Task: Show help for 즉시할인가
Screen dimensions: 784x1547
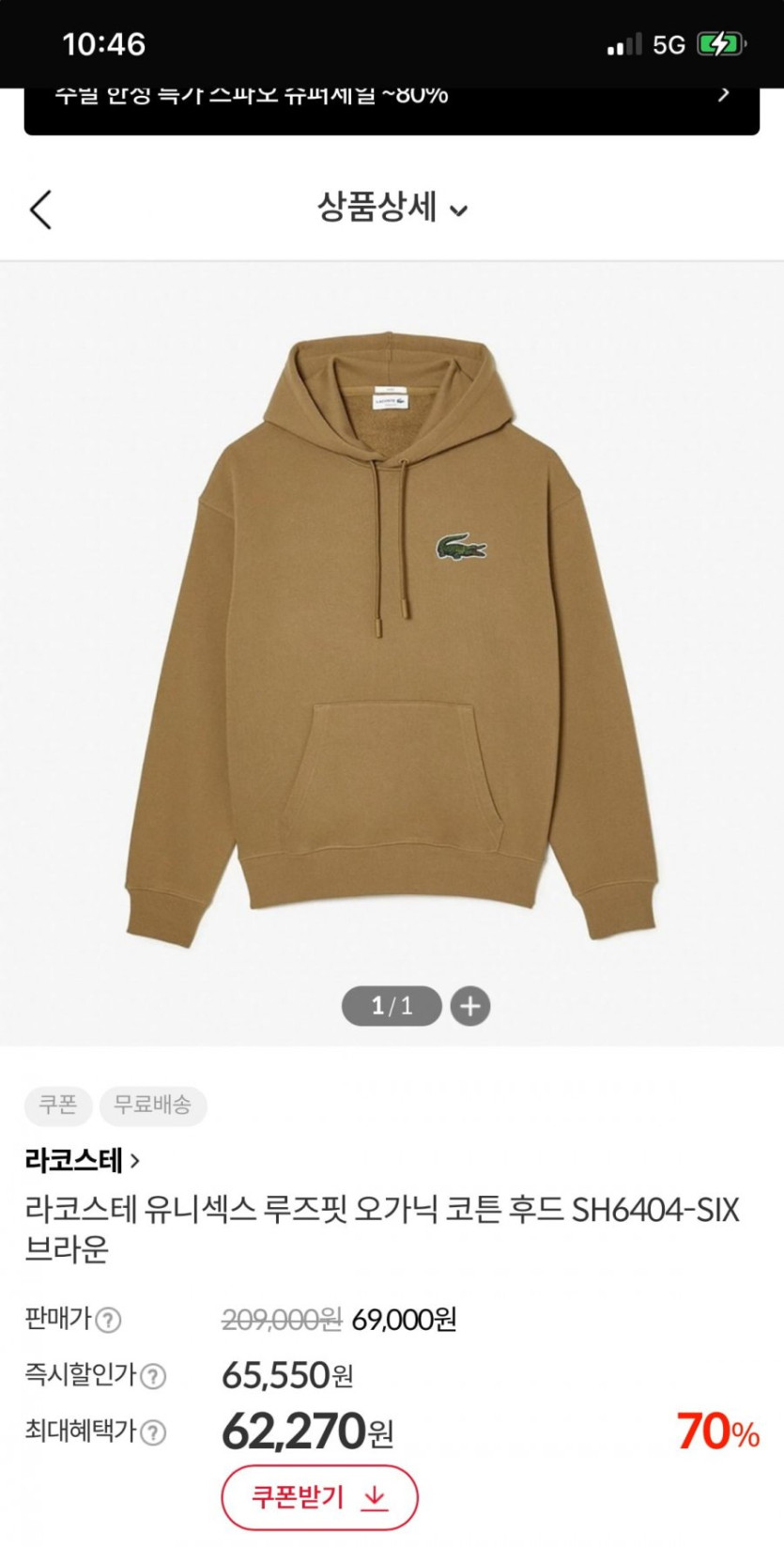Action: 153,1377
